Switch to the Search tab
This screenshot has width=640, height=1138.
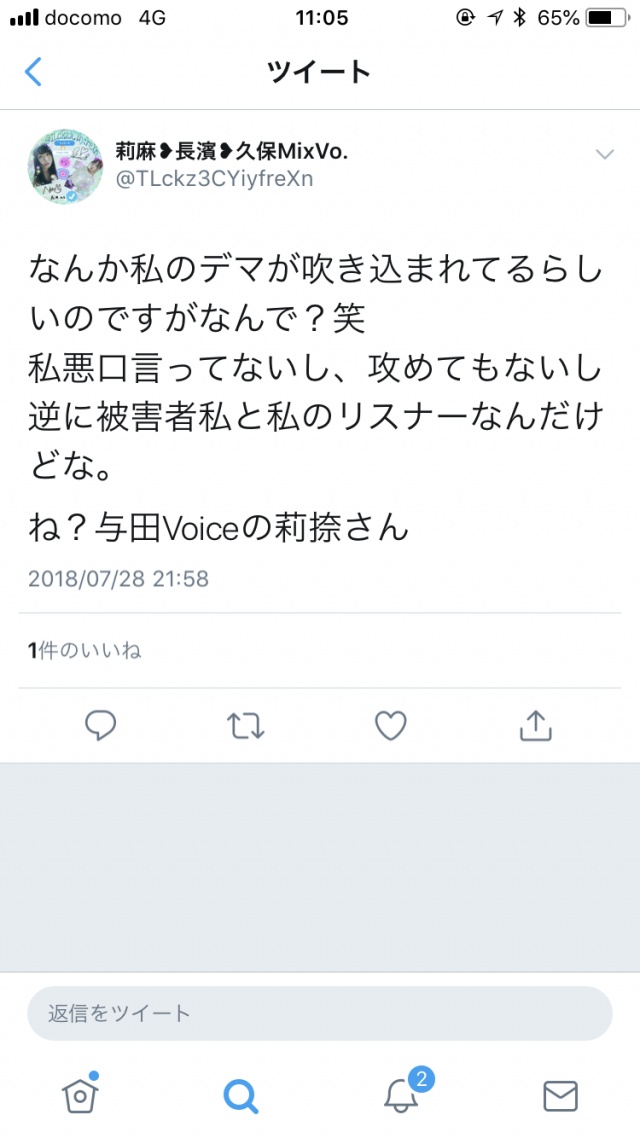click(x=240, y=1096)
